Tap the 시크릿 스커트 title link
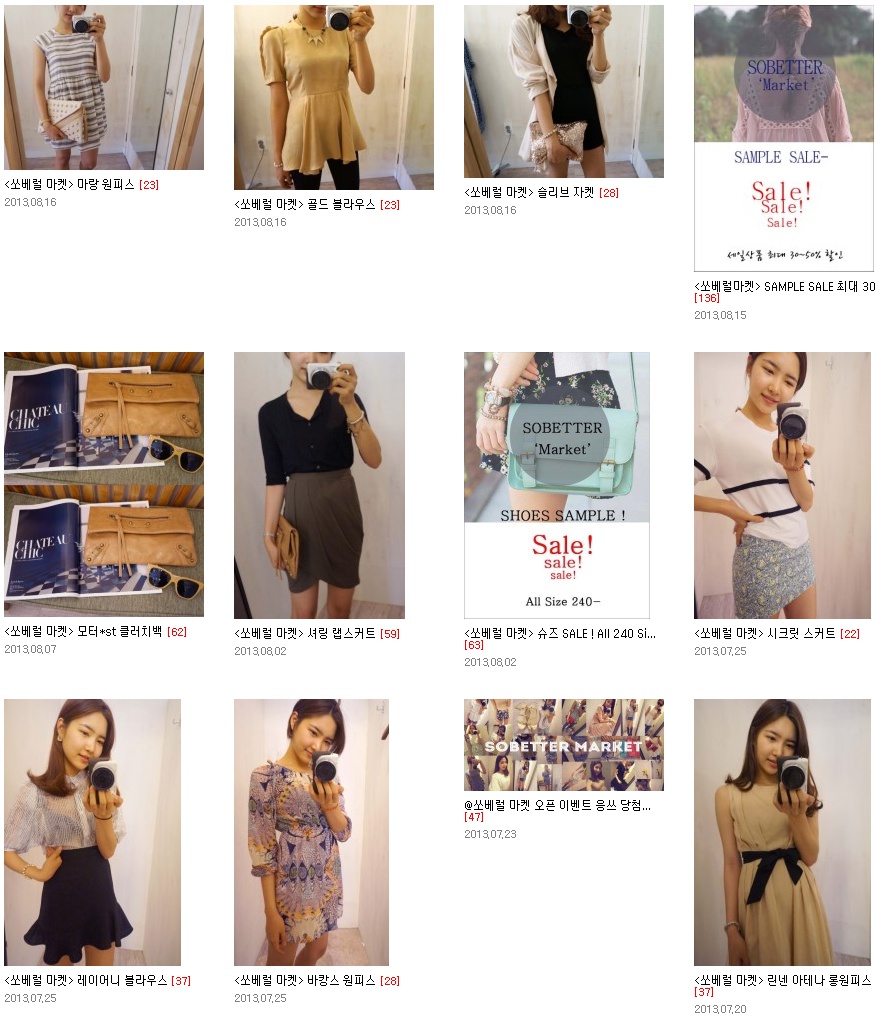Viewport: 875px width, 1024px height. click(x=765, y=634)
